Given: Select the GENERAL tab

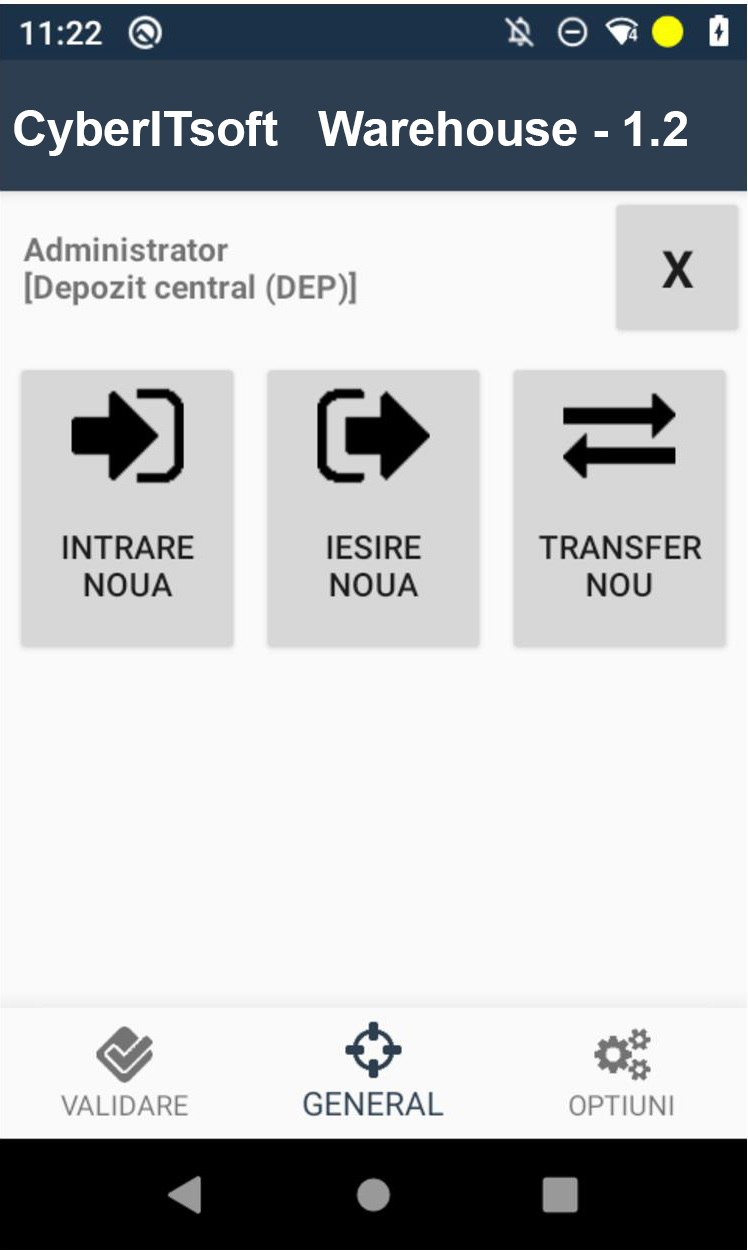Looking at the screenshot, I should (373, 1073).
